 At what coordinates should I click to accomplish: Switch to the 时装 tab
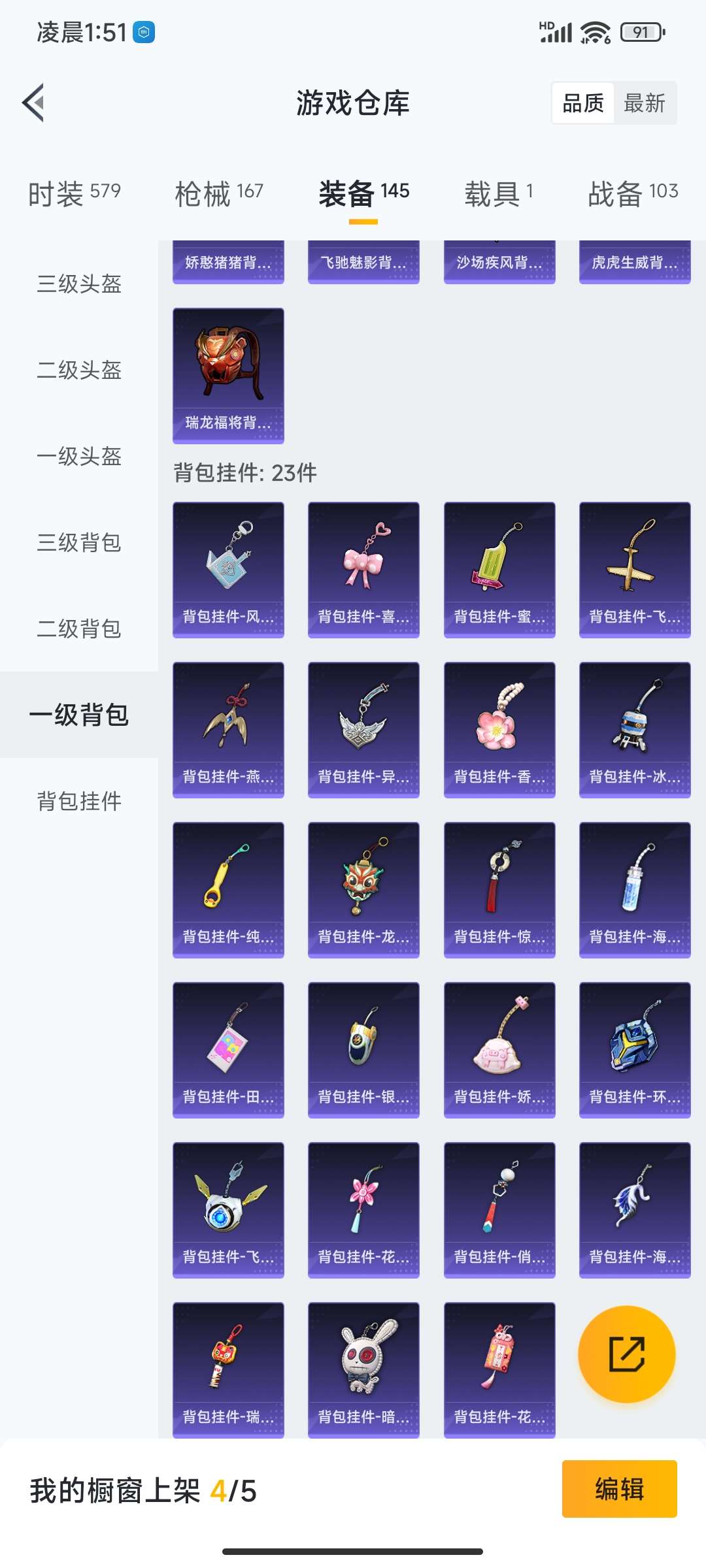click(75, 193)
